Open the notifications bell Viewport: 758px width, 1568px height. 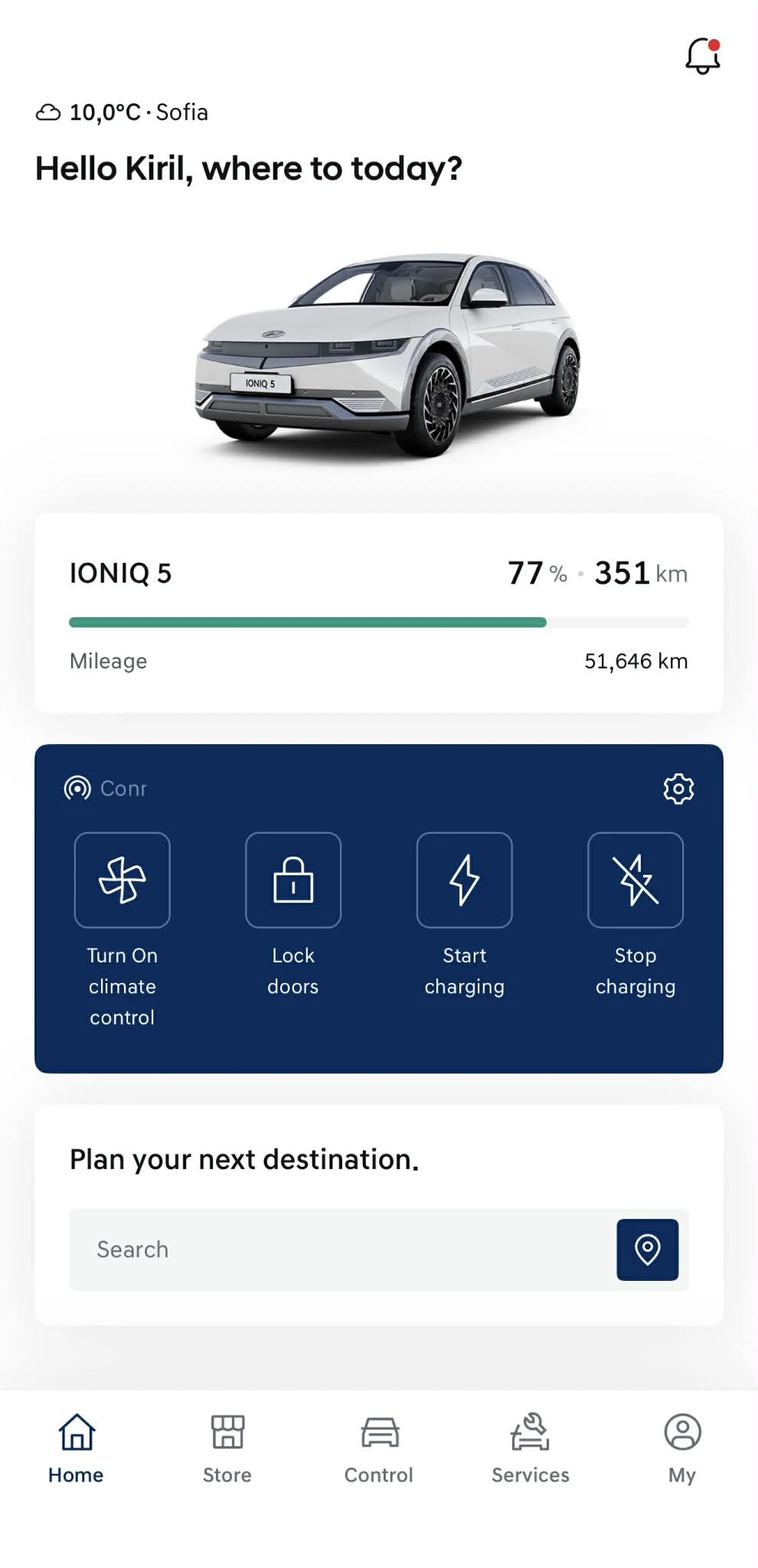[x=702, y=57]
